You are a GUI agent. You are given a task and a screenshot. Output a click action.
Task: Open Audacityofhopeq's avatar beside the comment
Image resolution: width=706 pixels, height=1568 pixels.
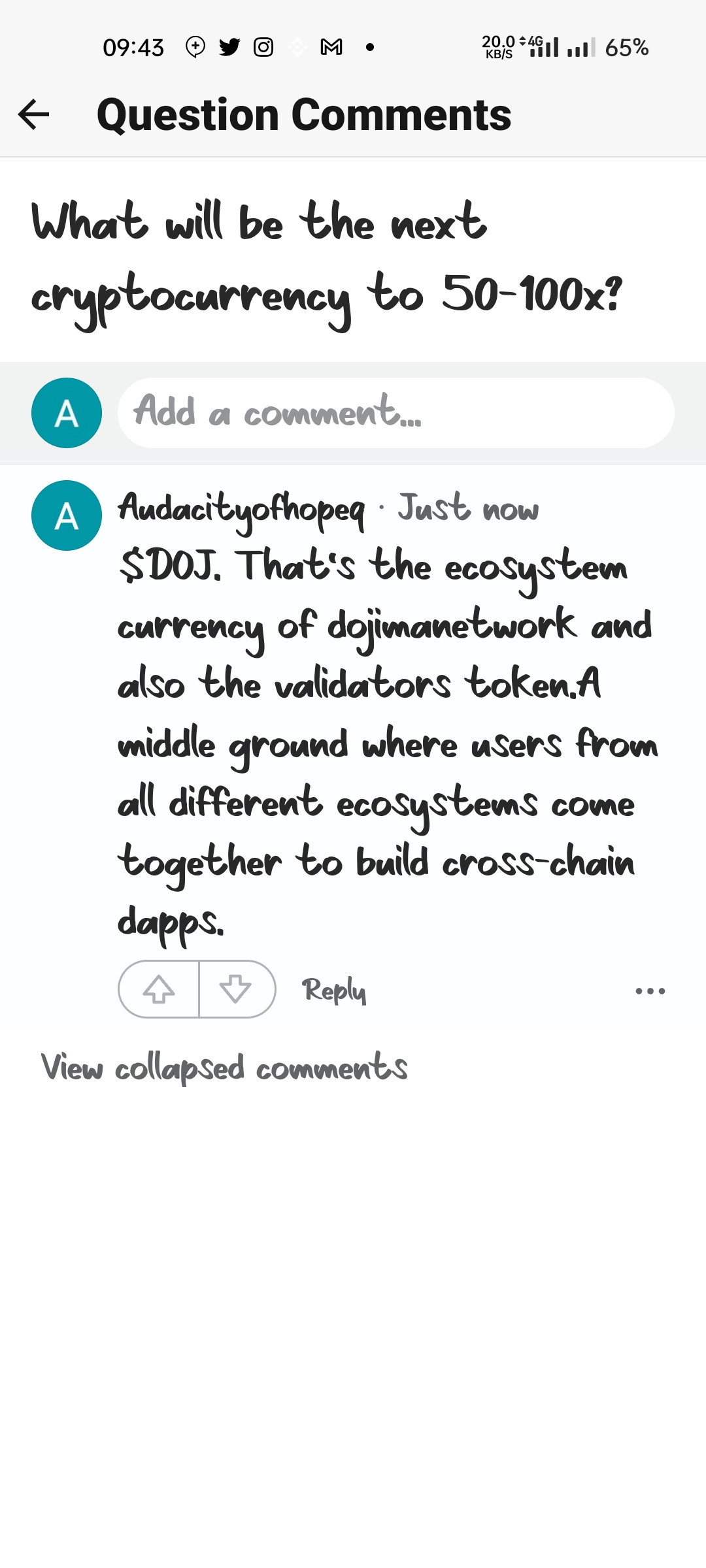click(67, 515)
